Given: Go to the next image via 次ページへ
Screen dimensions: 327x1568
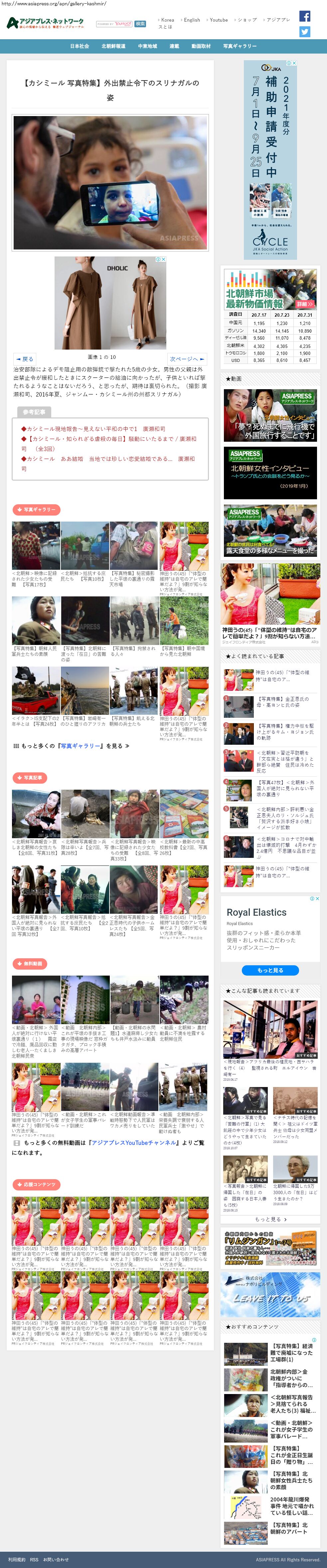Looking at the screenshot, I should click(187, 359).
